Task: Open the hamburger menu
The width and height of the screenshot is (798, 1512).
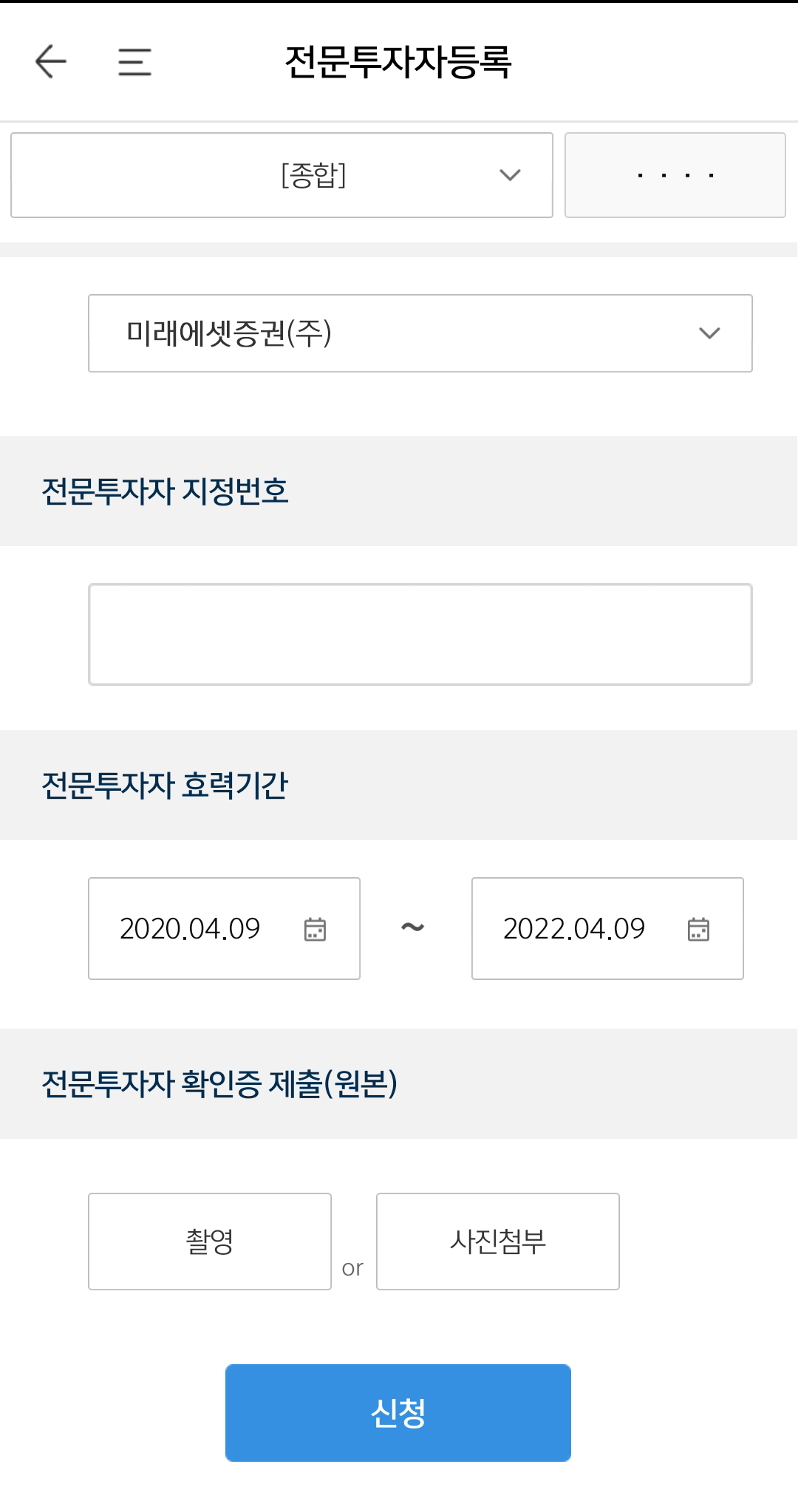Action: [134, 61]
